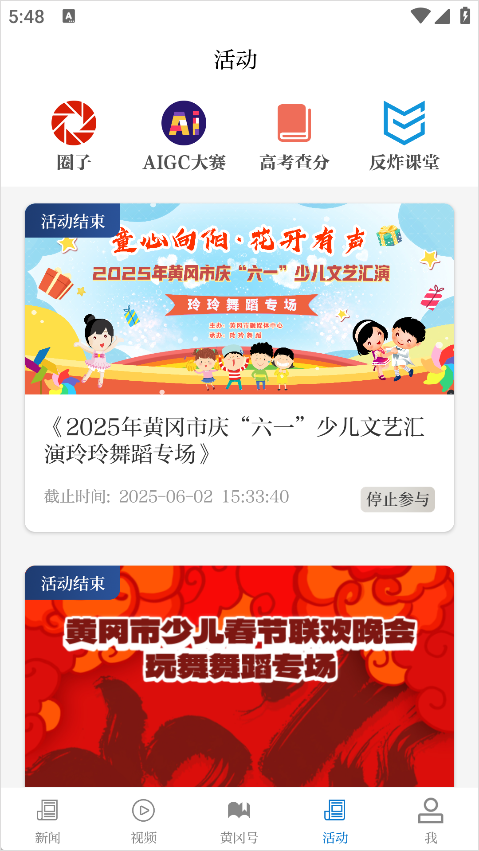Select the 活动 tab

tap(335, 821)
